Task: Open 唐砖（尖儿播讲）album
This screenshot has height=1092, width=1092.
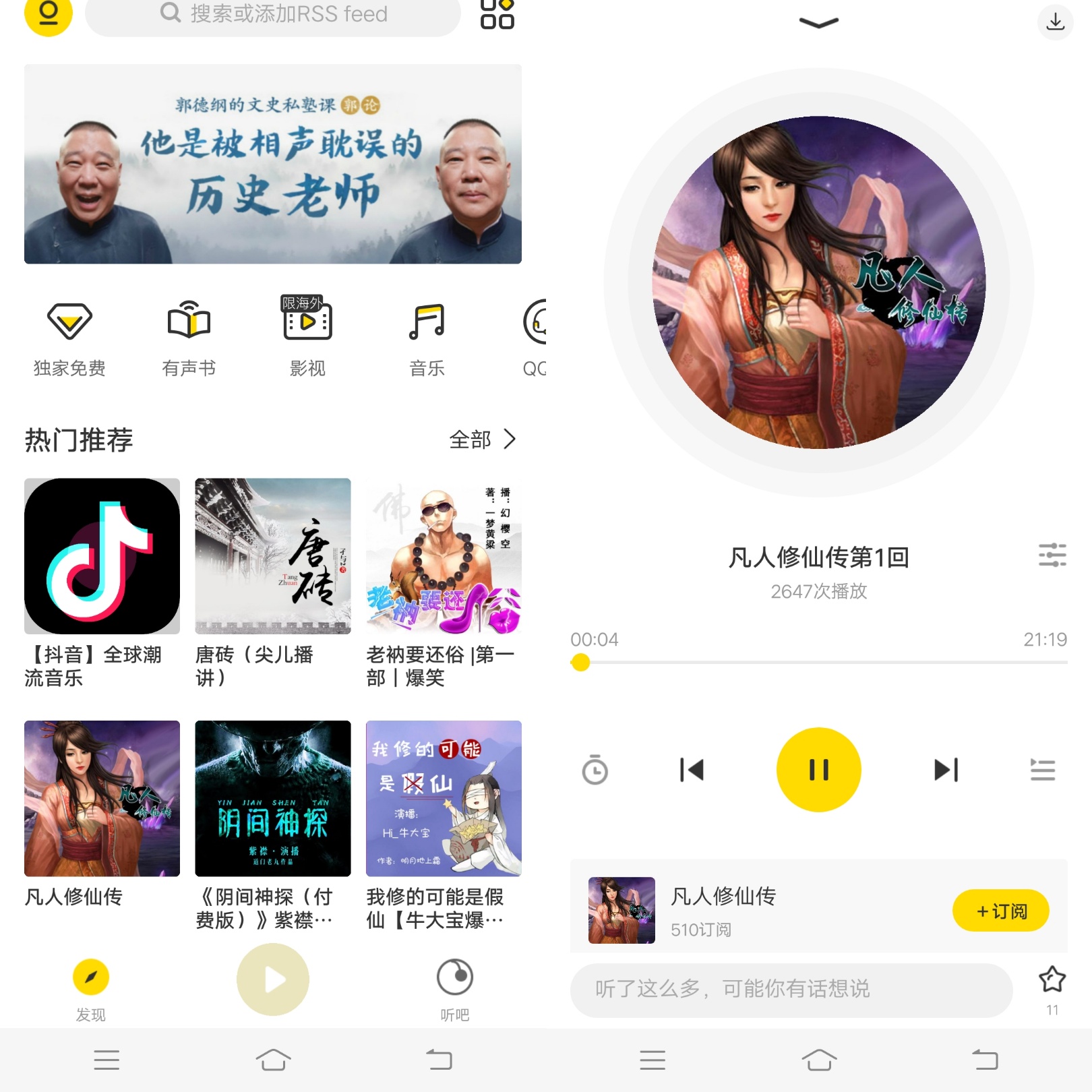Action: 273,556
